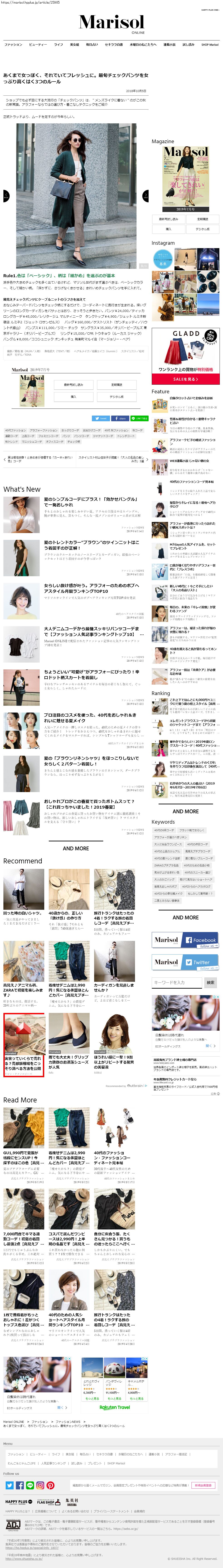Tap AND MORE under sidebar Keywords

click(x=185, y=917)
